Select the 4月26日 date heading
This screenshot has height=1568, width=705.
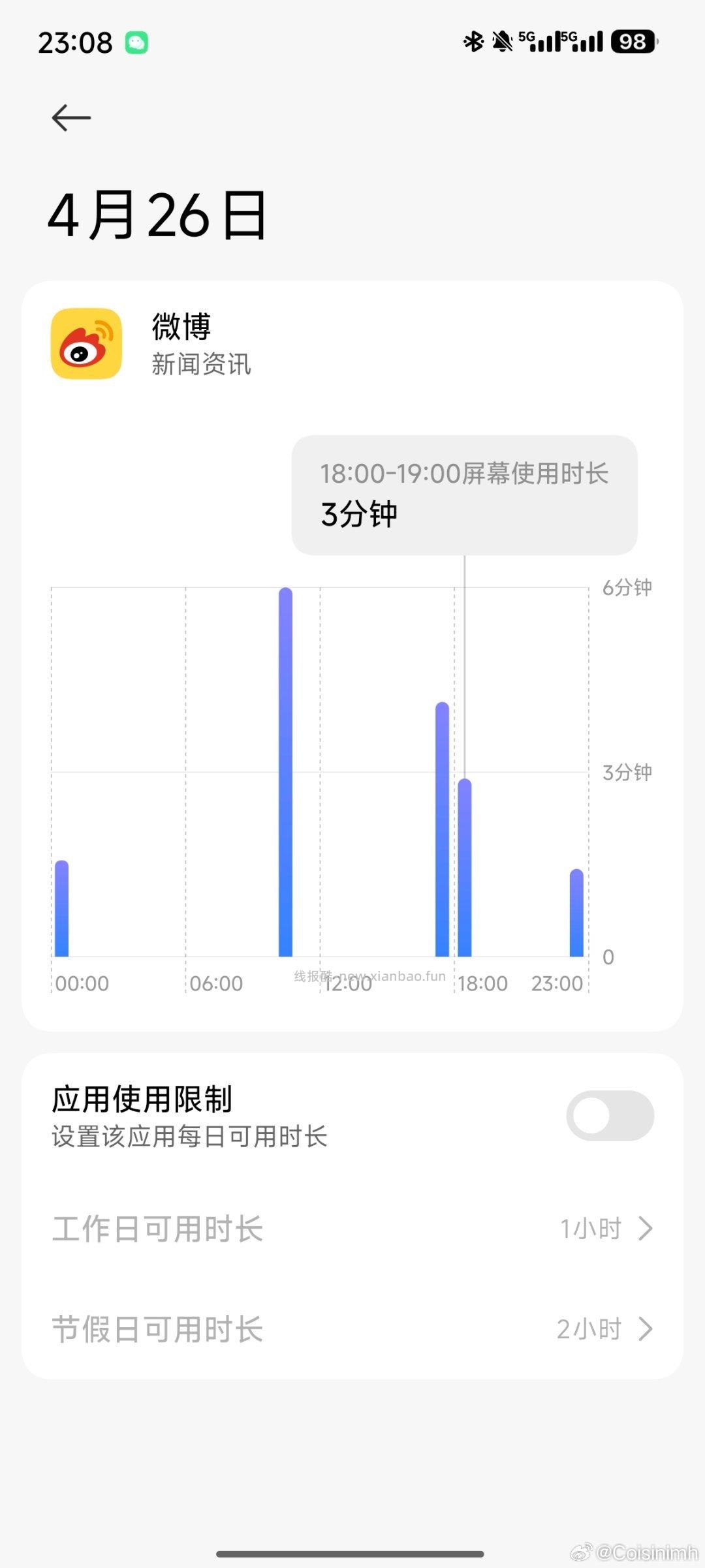coord(157,215)
